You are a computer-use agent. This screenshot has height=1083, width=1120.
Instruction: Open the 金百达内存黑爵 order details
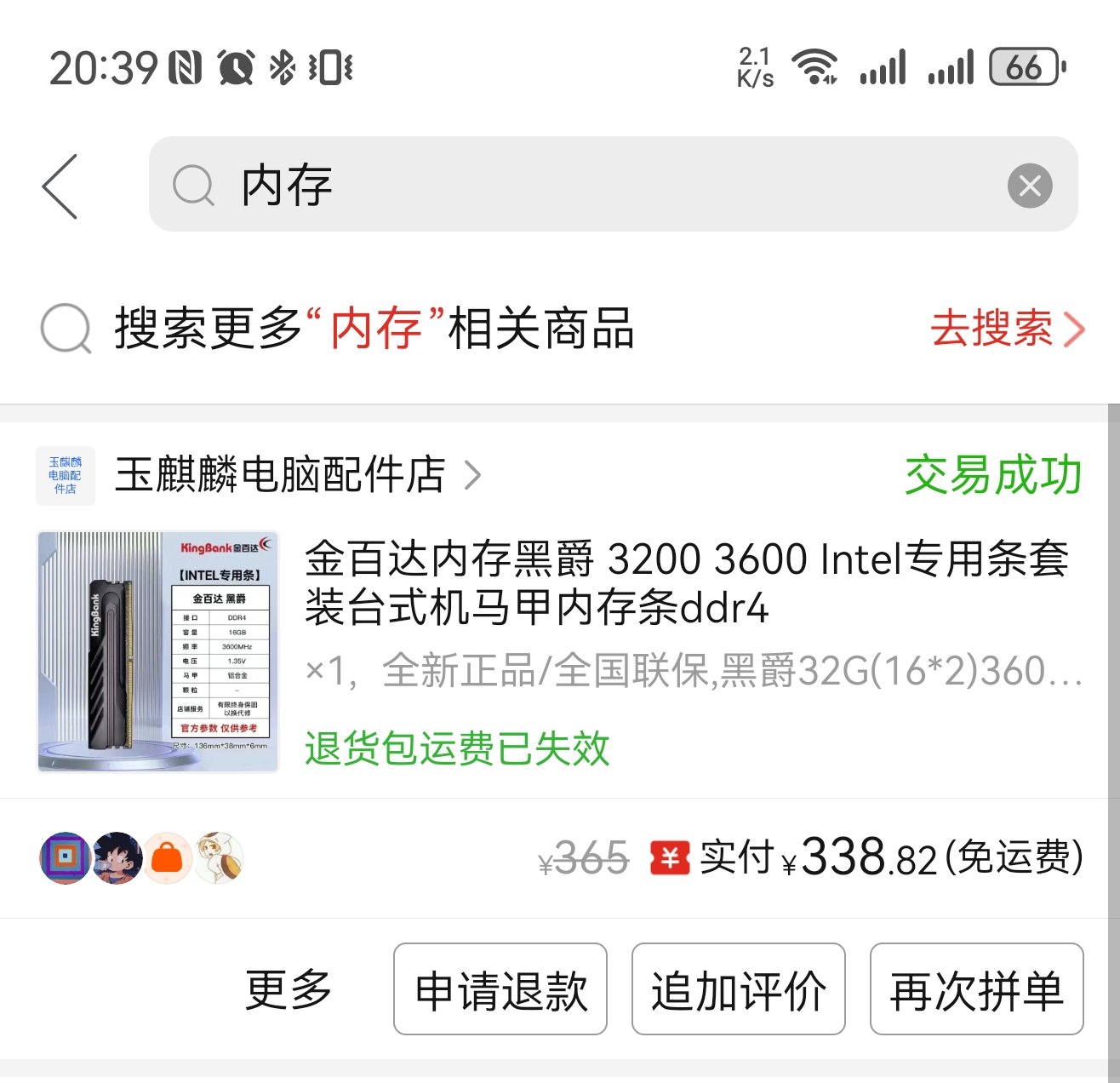[685, 583]
